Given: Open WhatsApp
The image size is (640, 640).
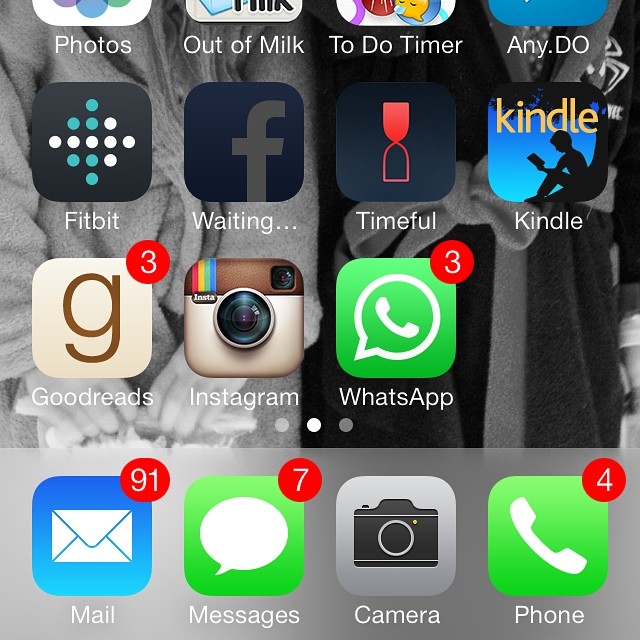Looking at the screenshot, I should [x=396, y=318].
